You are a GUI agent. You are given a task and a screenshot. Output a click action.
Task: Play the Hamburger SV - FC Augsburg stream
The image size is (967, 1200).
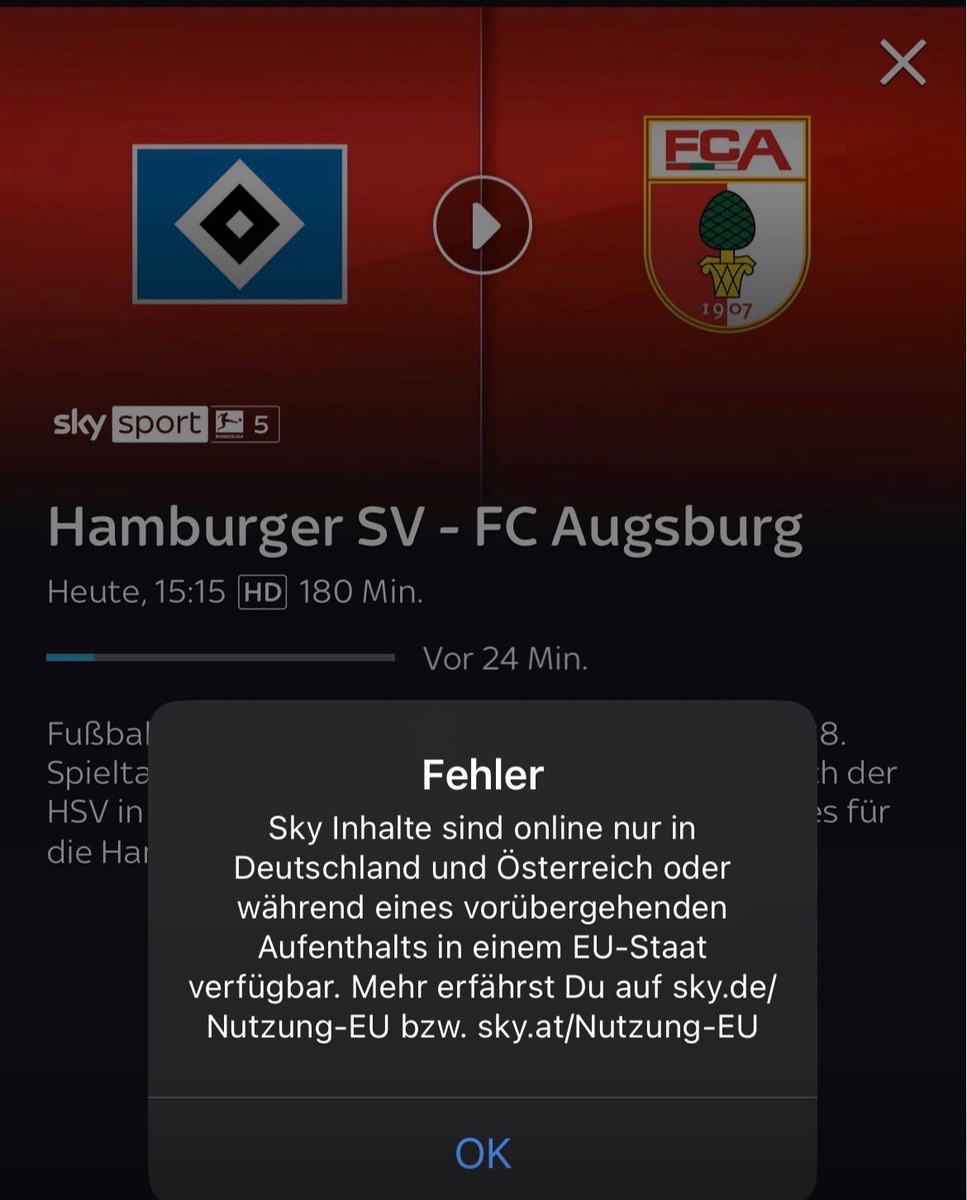tap(482, 226)
